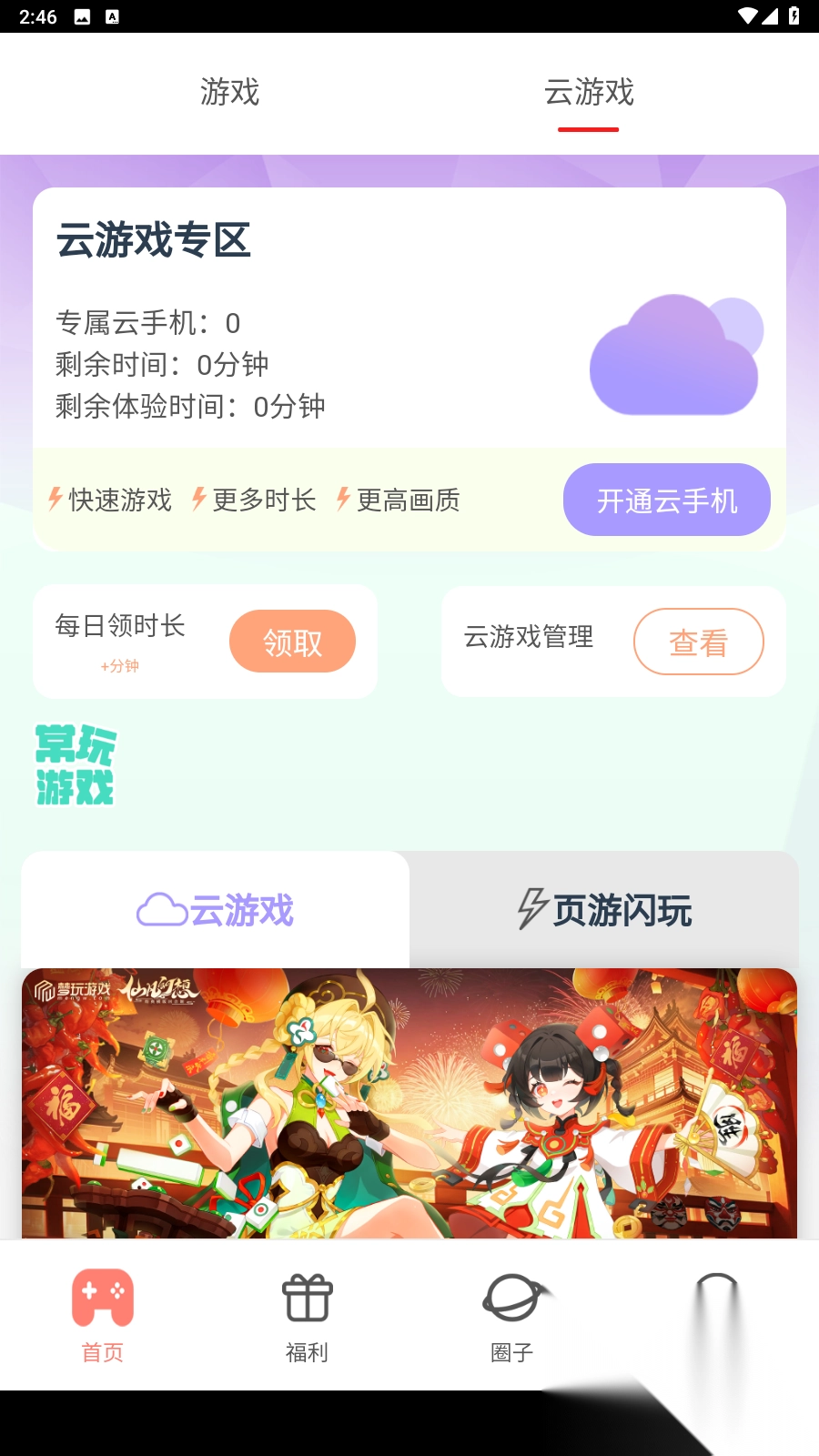Screen dimensions: 819x1456
Task: Open the festive game banner
Action: coord(409,1103)
